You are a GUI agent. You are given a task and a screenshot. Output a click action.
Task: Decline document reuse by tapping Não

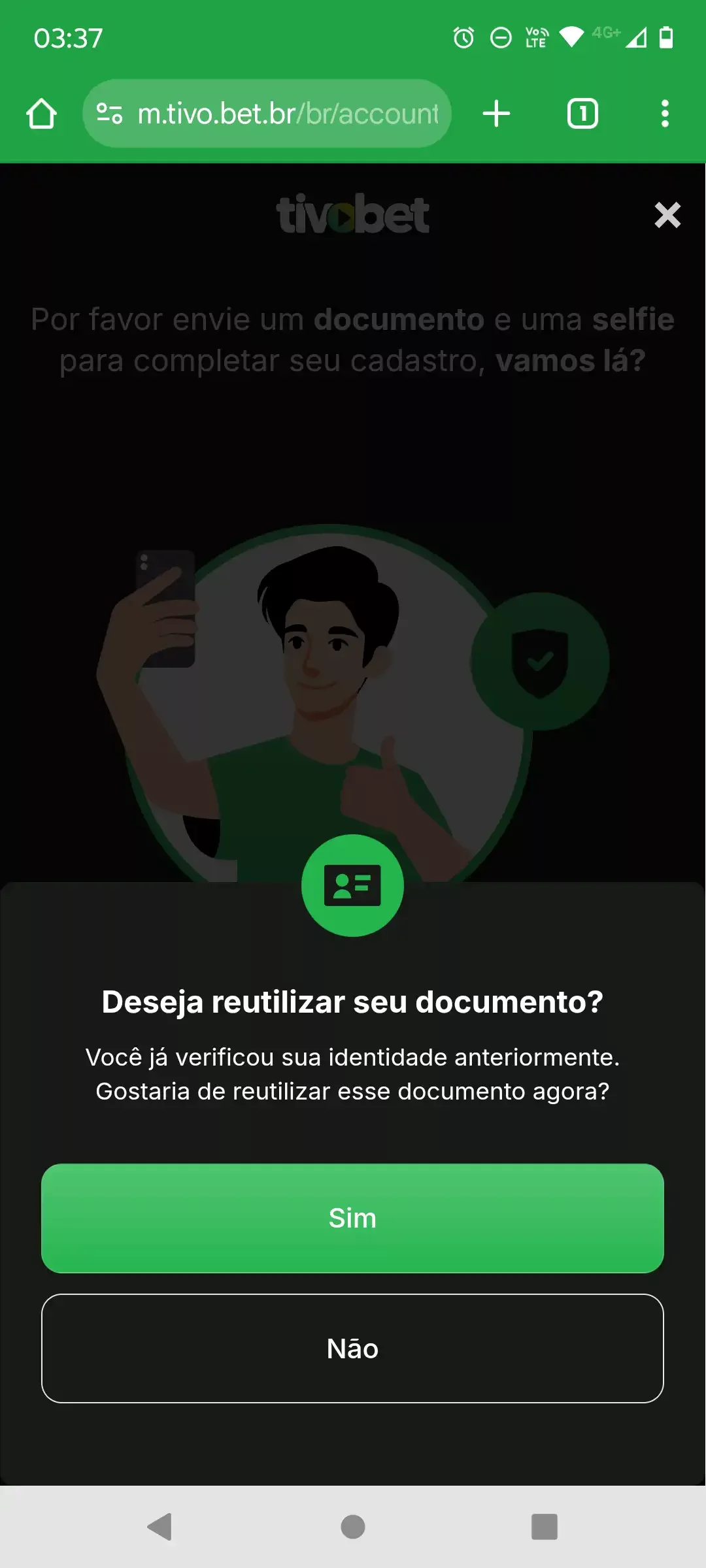click(352, 1348)
